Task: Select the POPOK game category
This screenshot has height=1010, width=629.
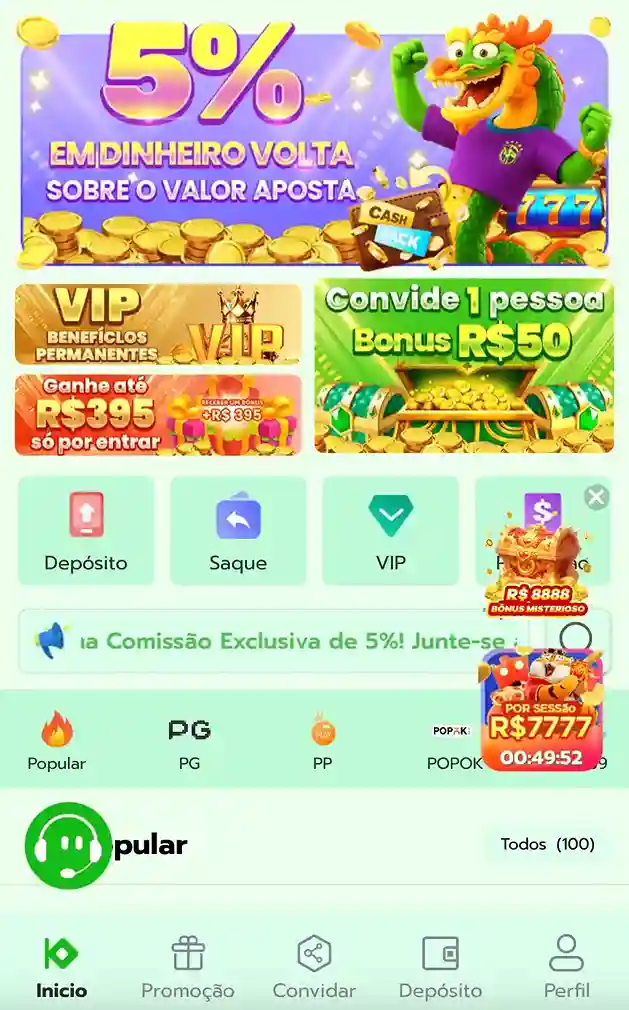Action: [453, 741]
